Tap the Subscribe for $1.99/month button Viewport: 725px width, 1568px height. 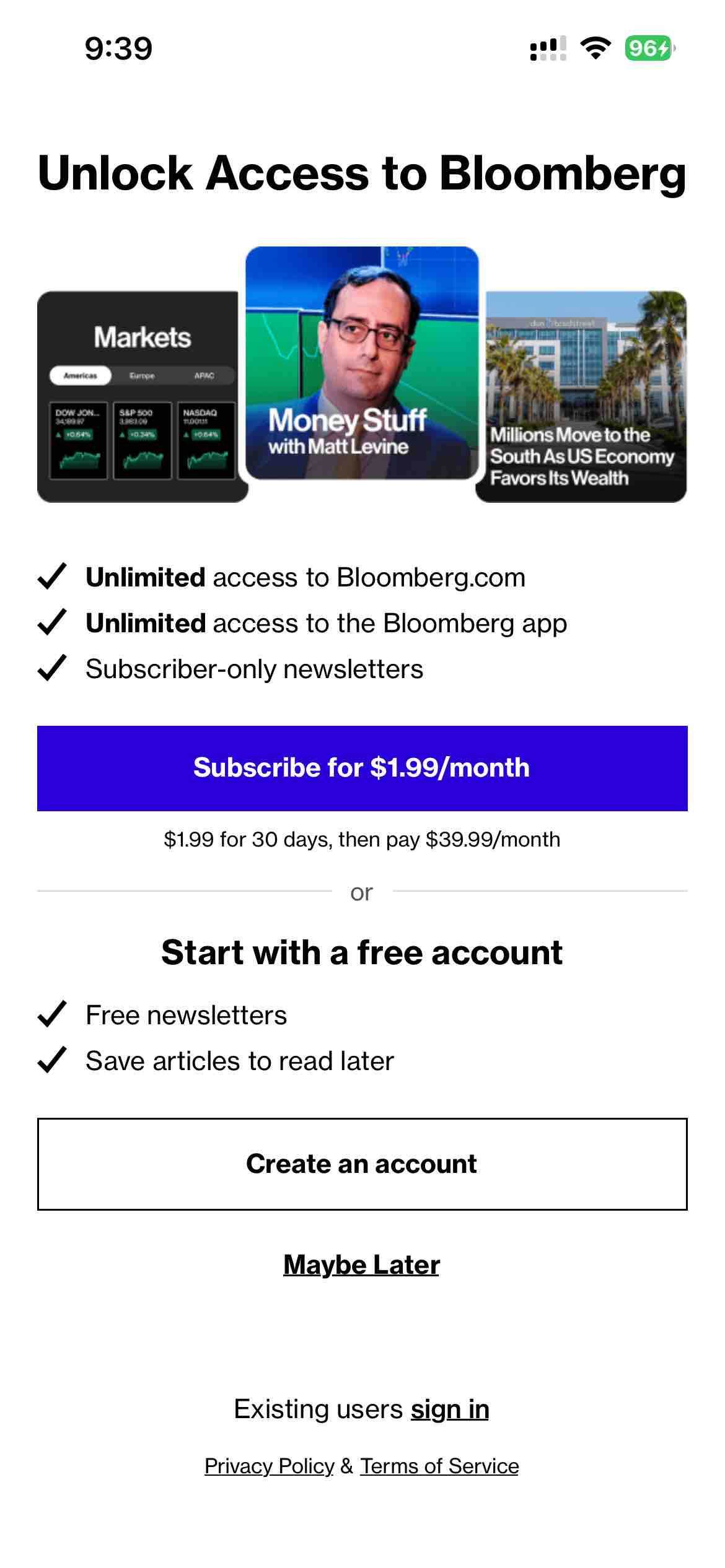(362, 768)
